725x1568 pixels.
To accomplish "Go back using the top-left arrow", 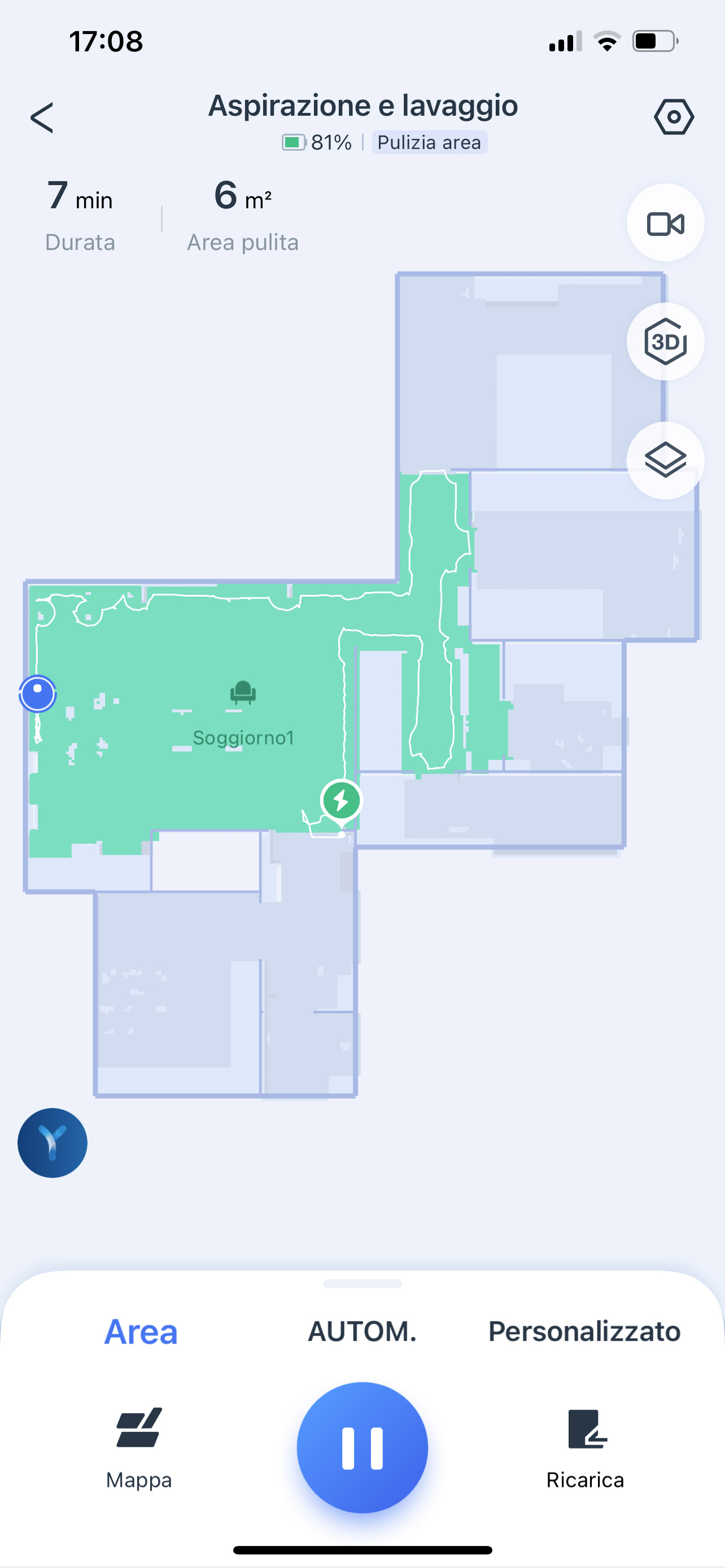I will 42,117.
